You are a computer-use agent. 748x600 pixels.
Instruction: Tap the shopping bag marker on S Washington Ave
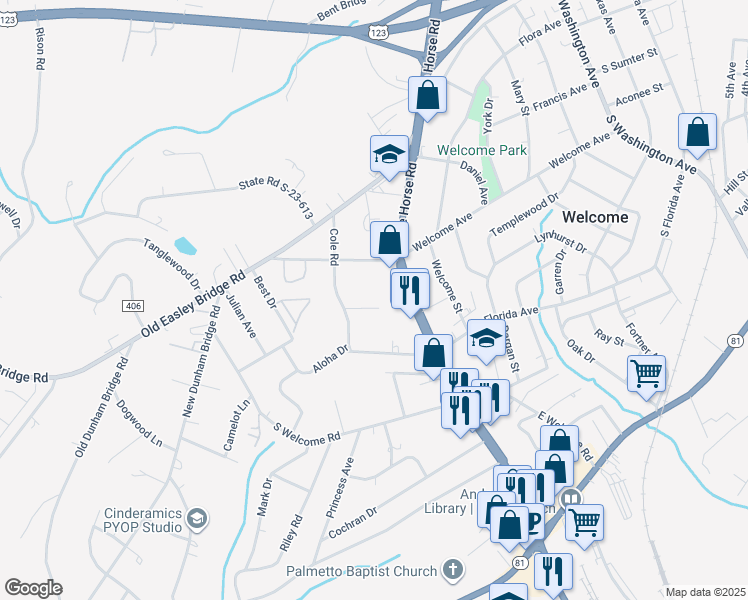click(697, 131)
